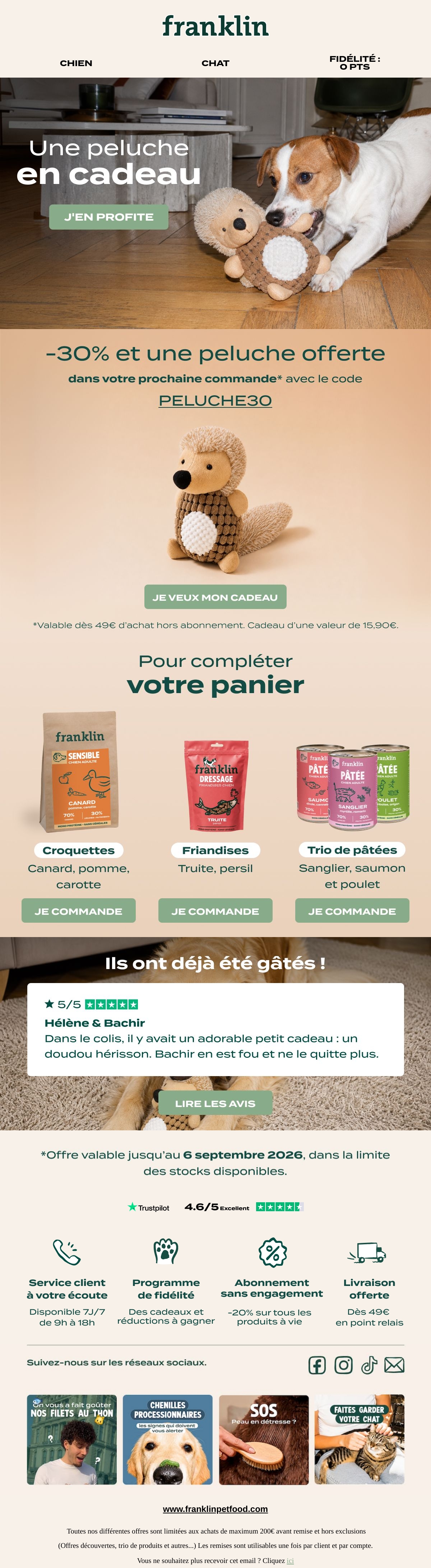Check the FIDÉLITÉ points link
This screenshot has height=1568, width=431.
[355, 63]
